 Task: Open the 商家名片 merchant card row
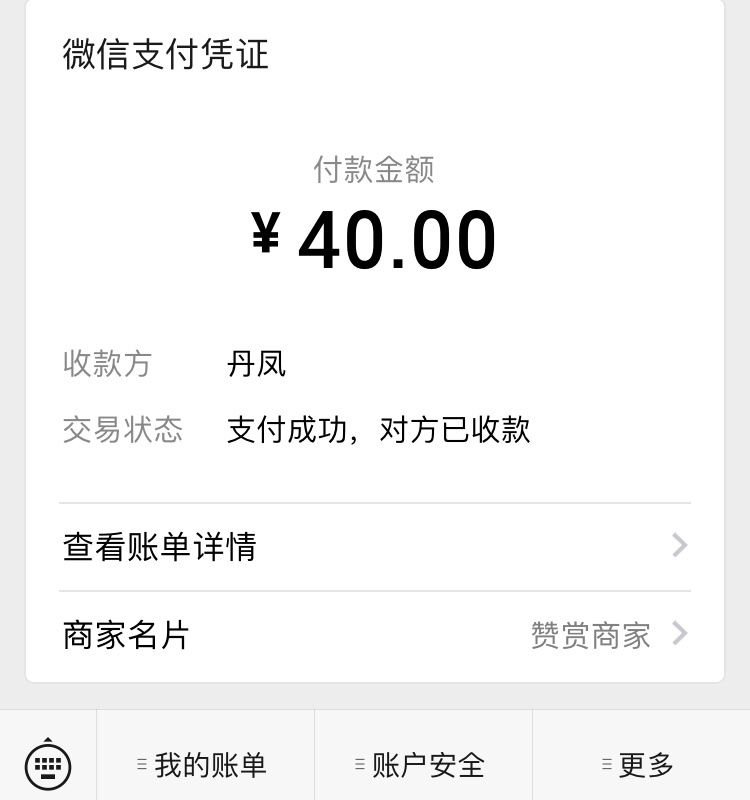coord(374,635)
